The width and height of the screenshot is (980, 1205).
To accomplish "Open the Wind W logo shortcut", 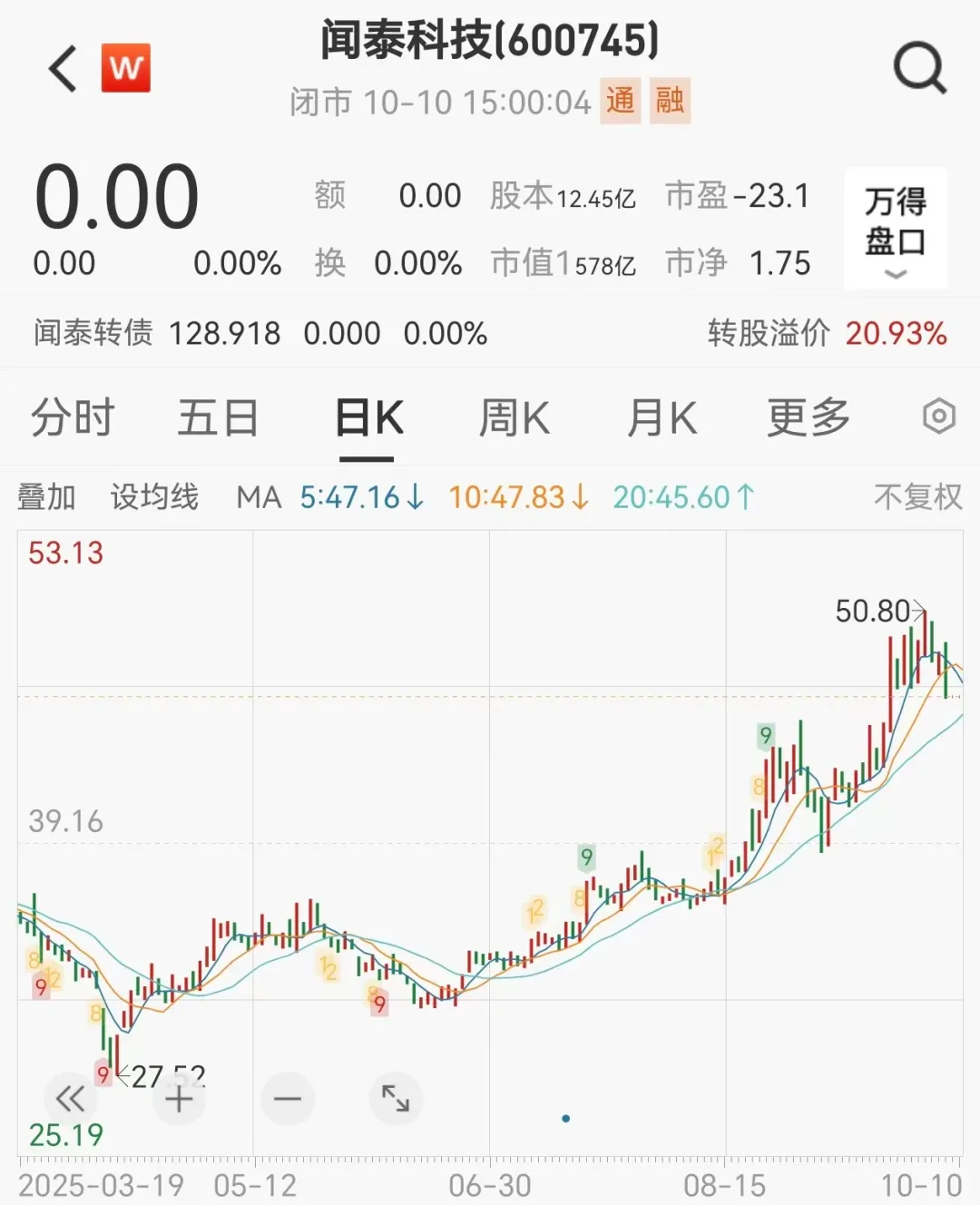I will 125,68.
